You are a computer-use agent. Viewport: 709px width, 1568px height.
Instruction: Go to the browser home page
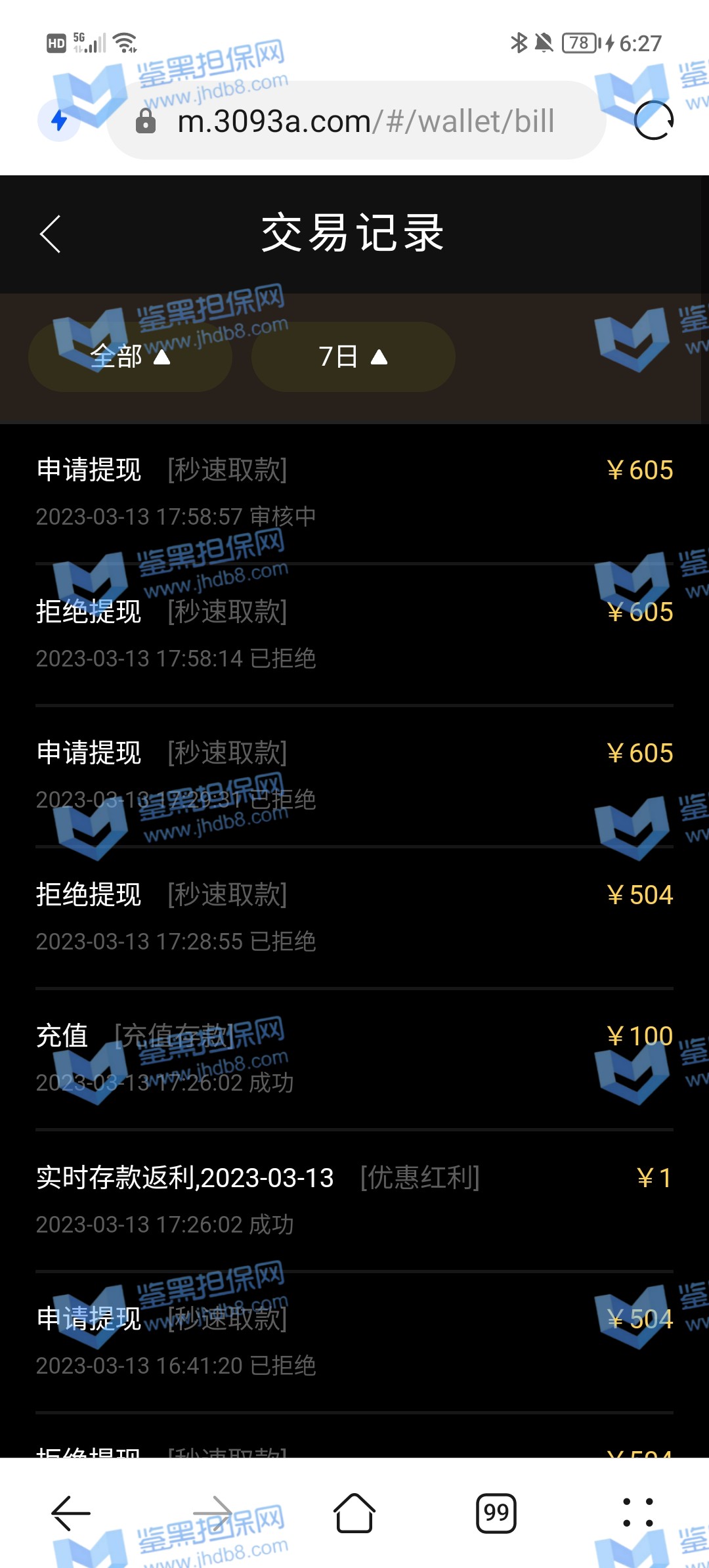354,1513
